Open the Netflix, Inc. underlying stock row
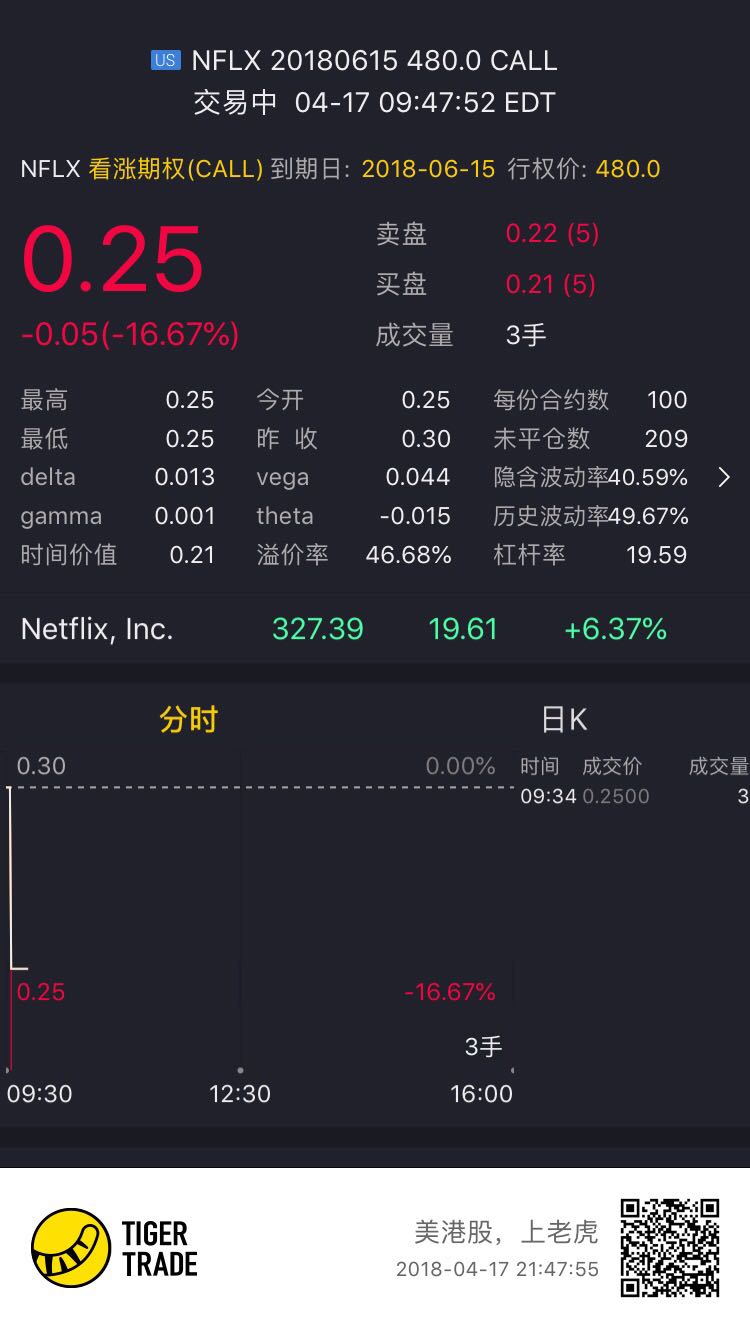The height and width of the screenshot is (1328, 750). [375, 629]
